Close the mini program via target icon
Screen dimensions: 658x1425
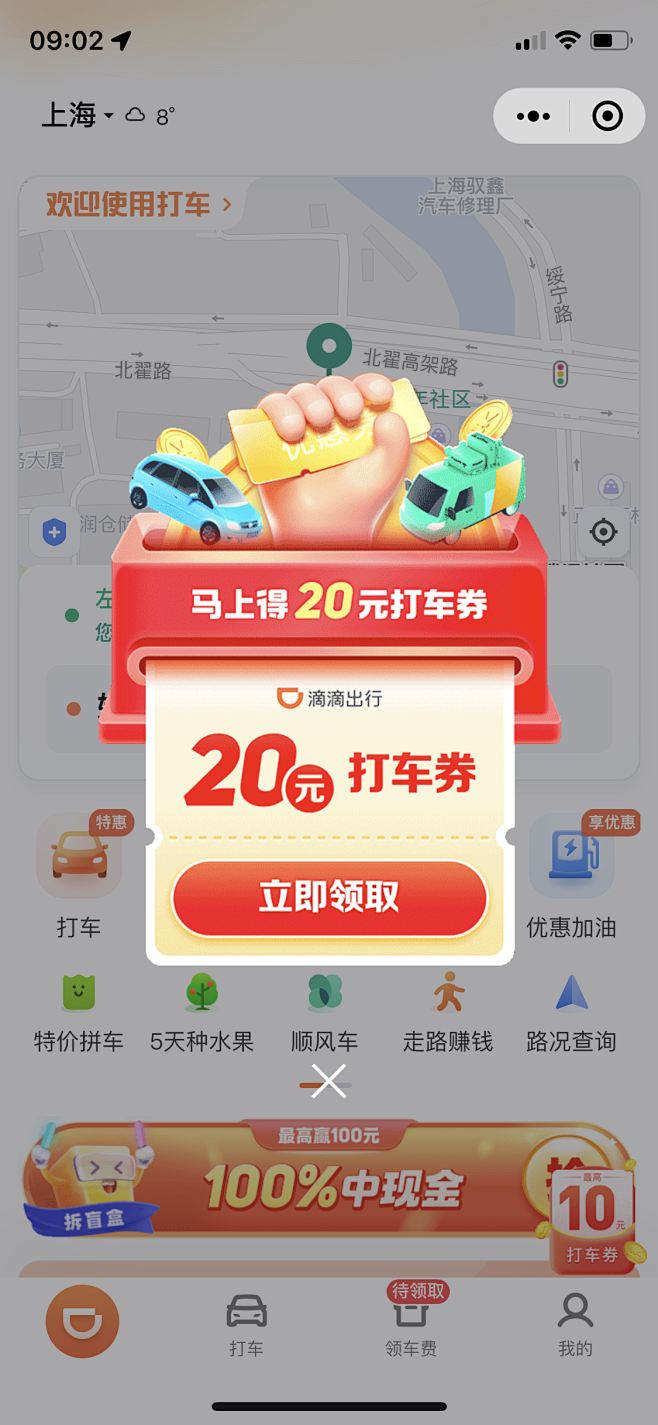[607, 116]
